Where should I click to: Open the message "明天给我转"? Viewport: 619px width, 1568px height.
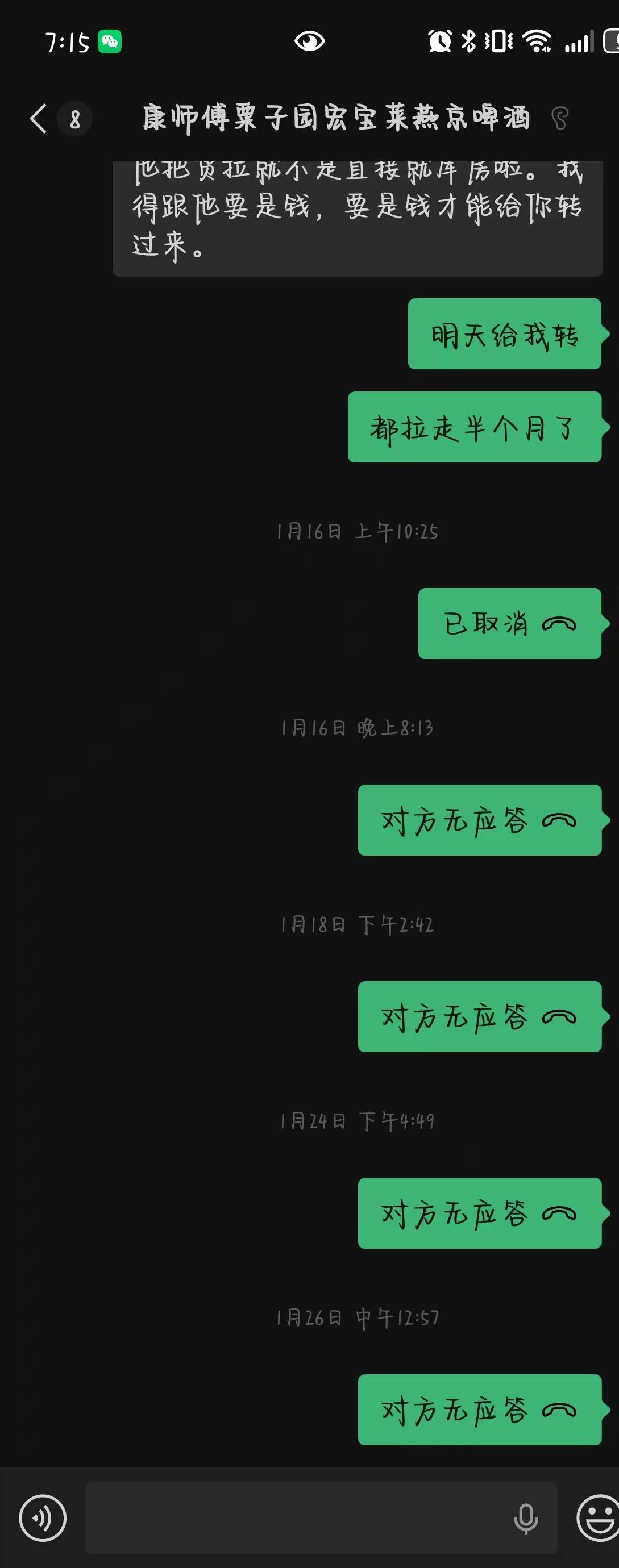coord(504,334)
